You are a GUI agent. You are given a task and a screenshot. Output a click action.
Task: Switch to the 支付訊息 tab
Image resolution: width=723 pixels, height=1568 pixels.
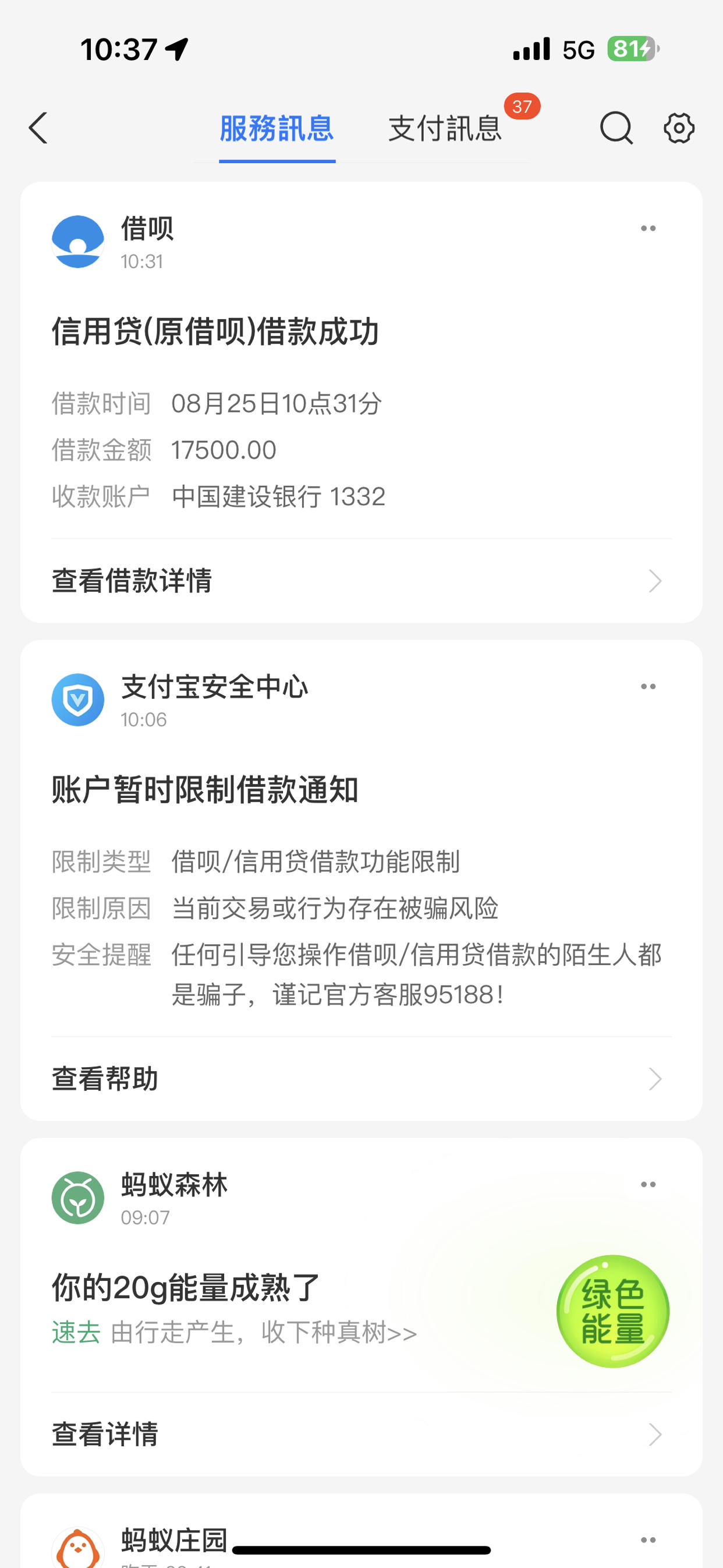(x=445, y=129)
